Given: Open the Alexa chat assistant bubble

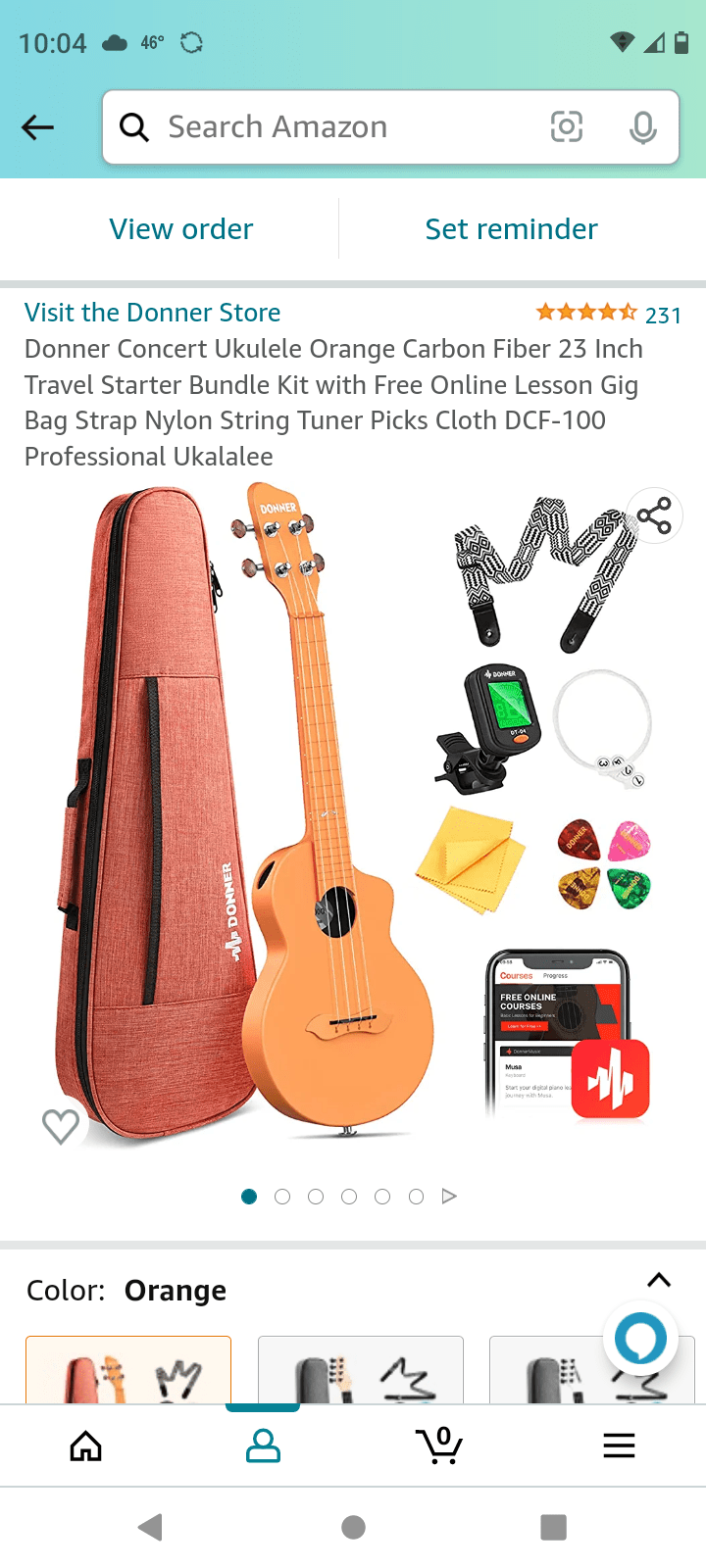Looking at the screenshot, I should (641, 1338).
